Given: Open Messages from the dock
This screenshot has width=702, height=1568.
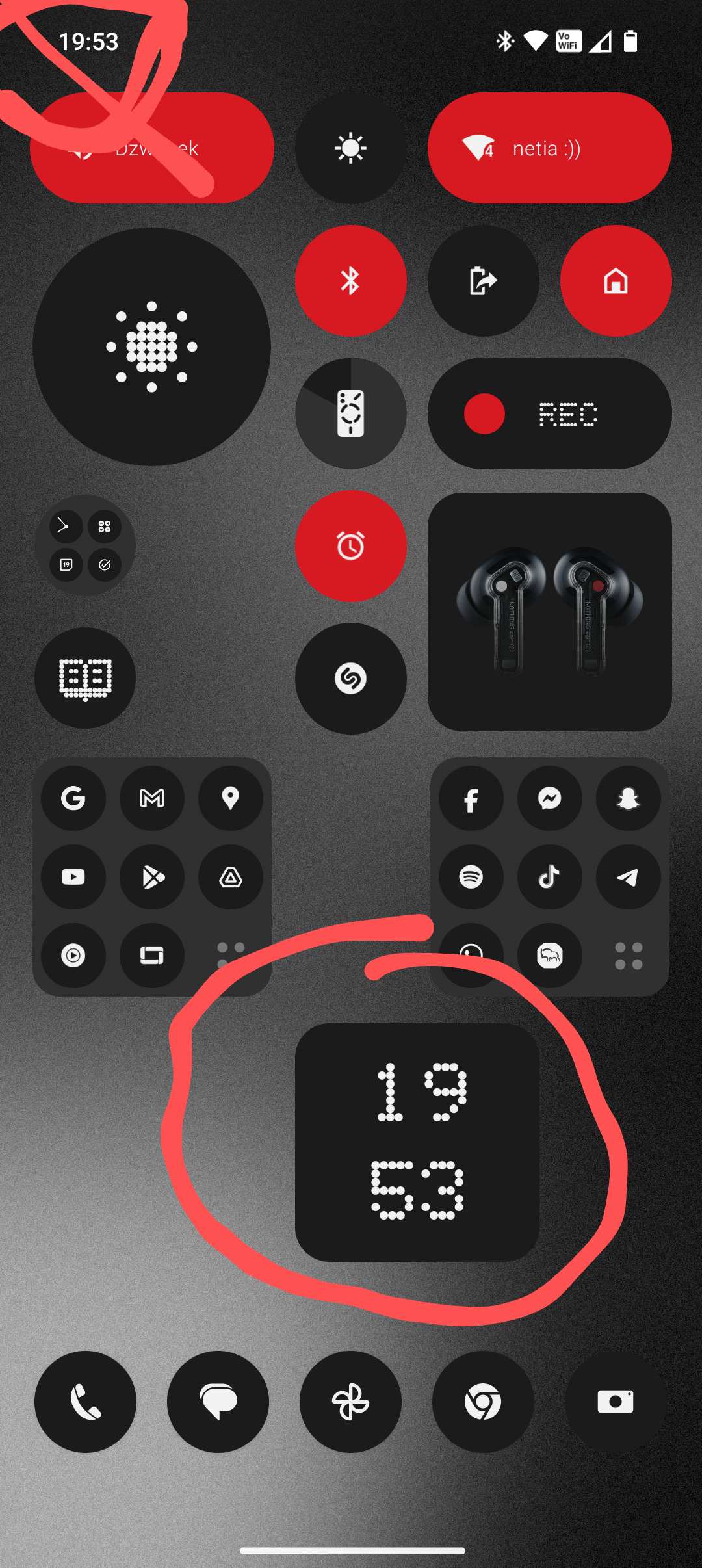Looking at the screenshot, I should tap(218, 1402).
